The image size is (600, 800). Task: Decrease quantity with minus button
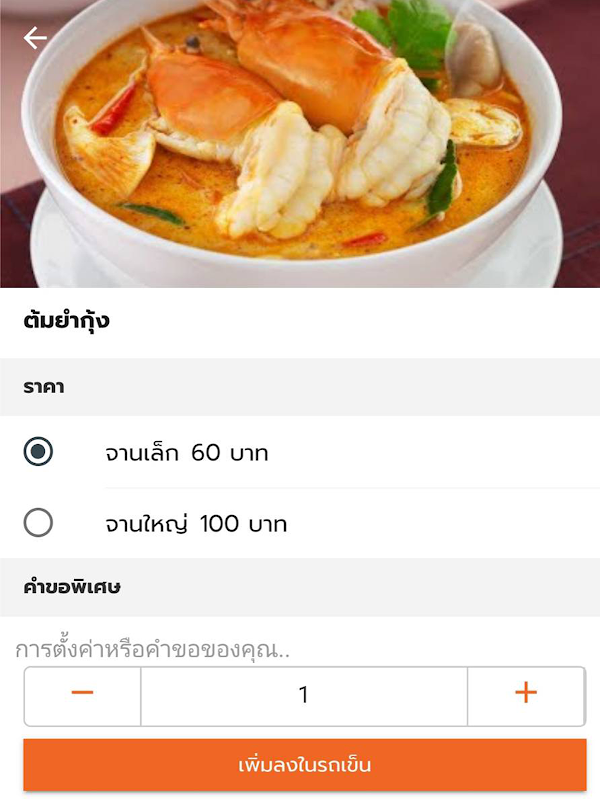[83, 694]
